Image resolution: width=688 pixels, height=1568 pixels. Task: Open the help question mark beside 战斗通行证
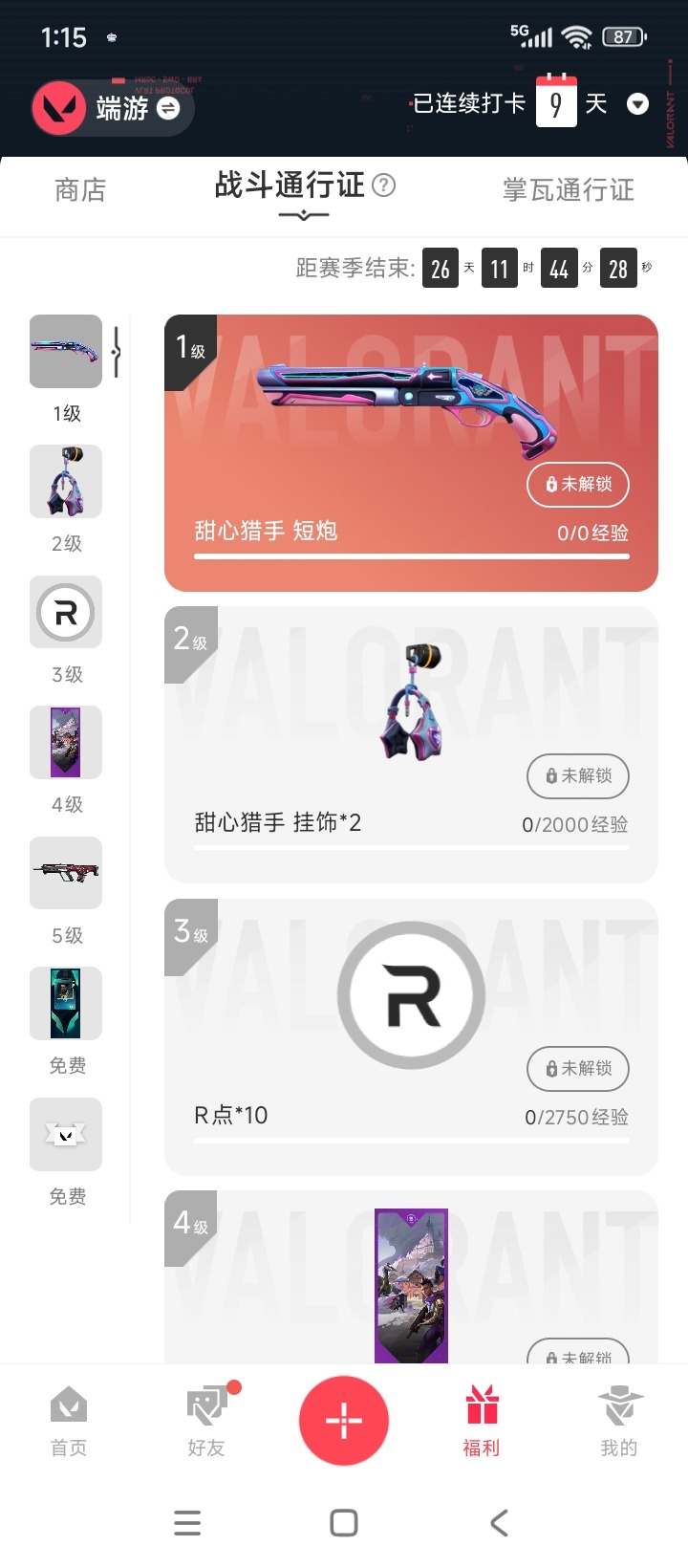(x=384, y=187)
